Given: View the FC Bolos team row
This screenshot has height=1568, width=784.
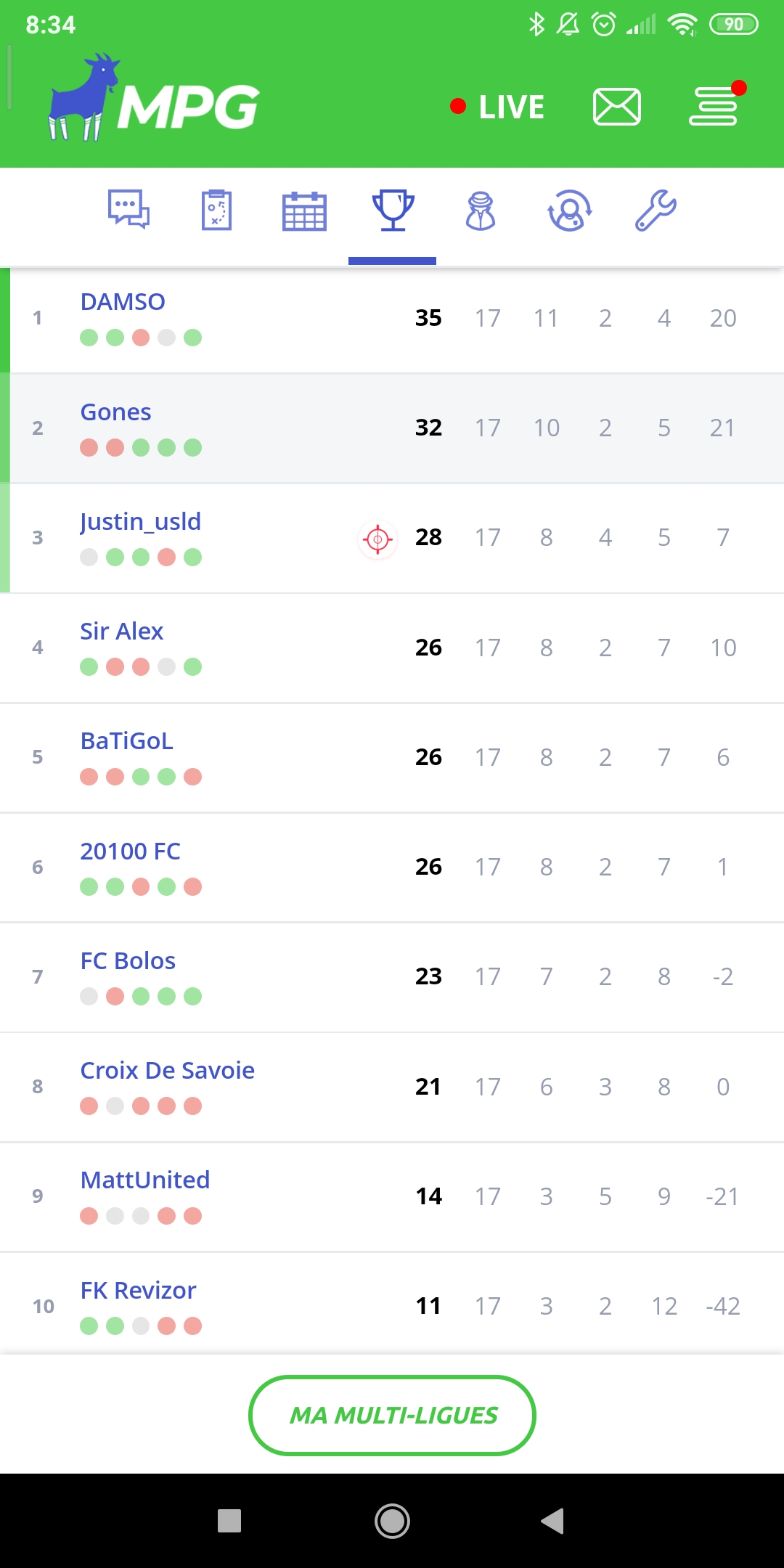Looking at the screenshot, I should (x=392, y=977).
